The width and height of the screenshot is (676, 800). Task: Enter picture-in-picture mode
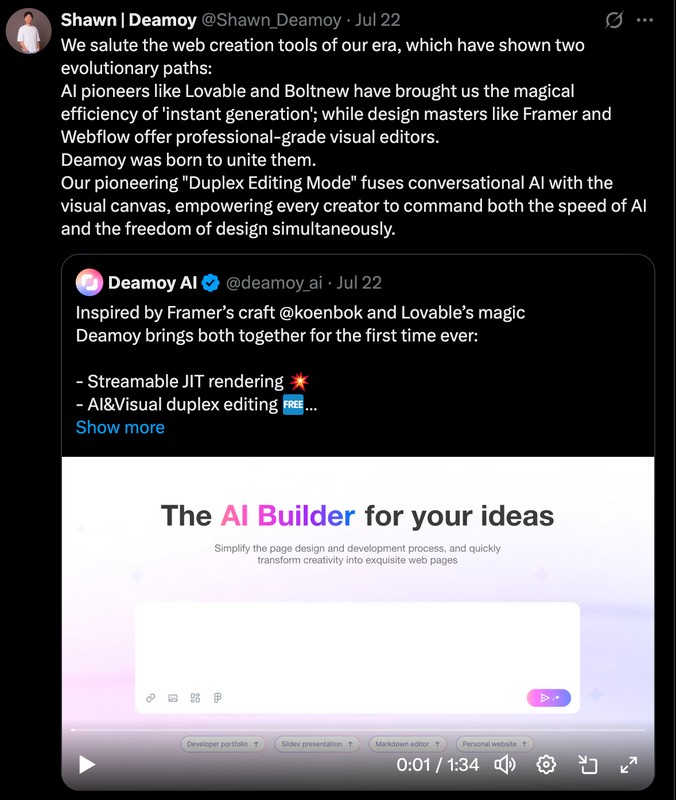pyautogui.click(x=588, y=765)
